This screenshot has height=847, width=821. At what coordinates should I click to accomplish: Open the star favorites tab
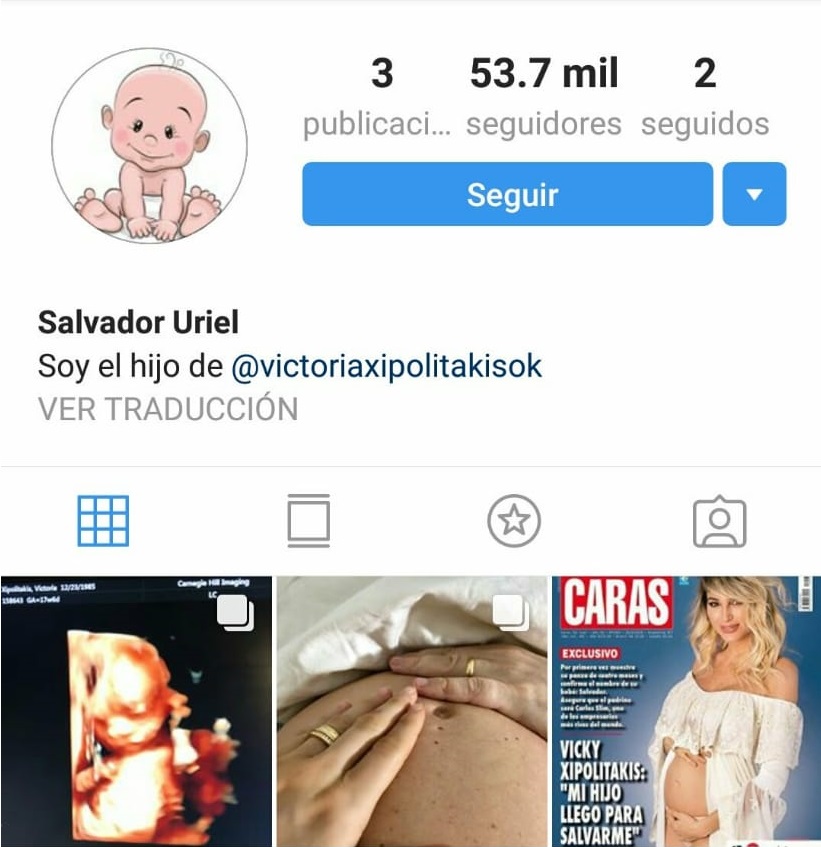[513, 521]
